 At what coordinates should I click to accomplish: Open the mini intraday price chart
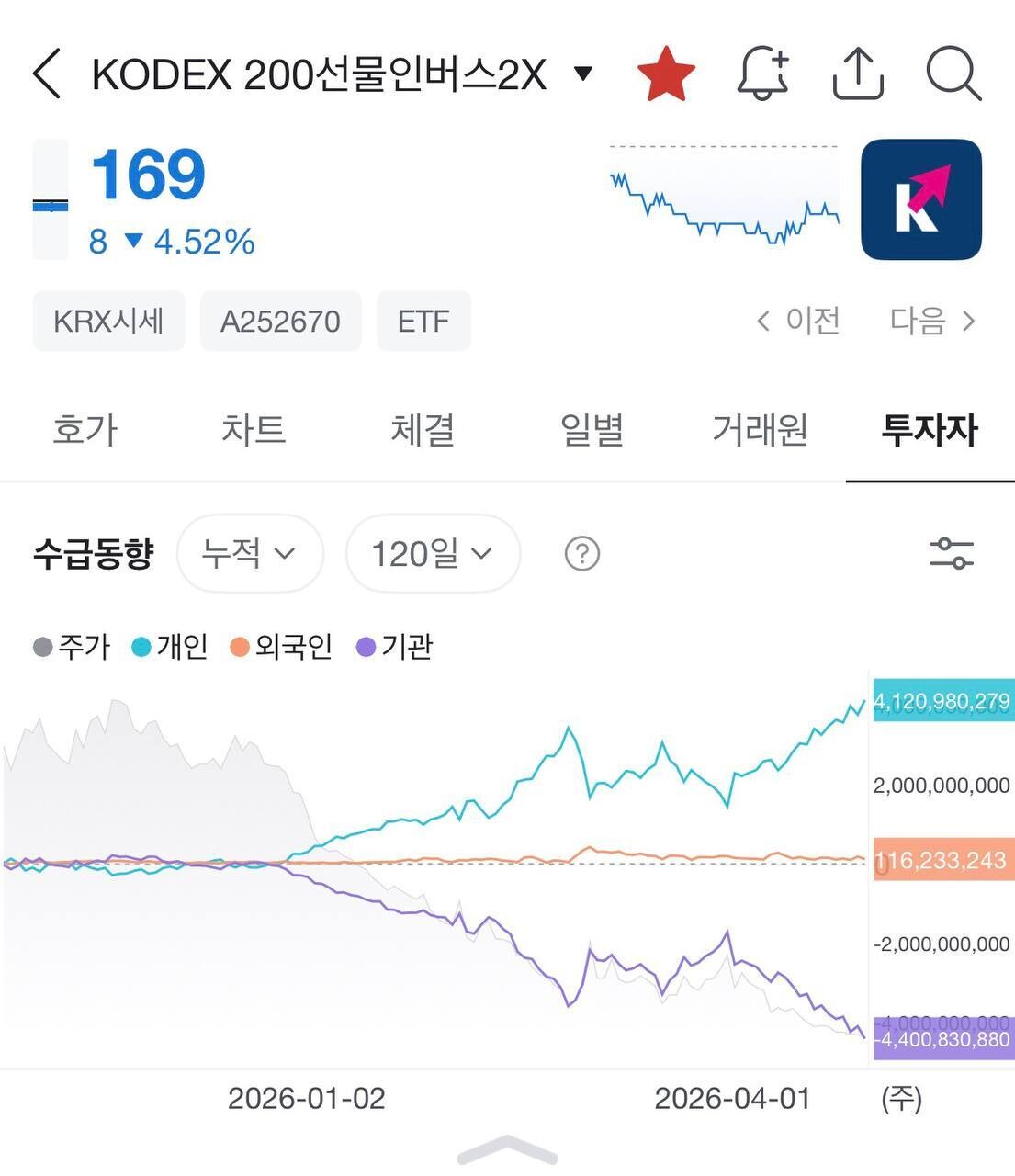(724, 196)
